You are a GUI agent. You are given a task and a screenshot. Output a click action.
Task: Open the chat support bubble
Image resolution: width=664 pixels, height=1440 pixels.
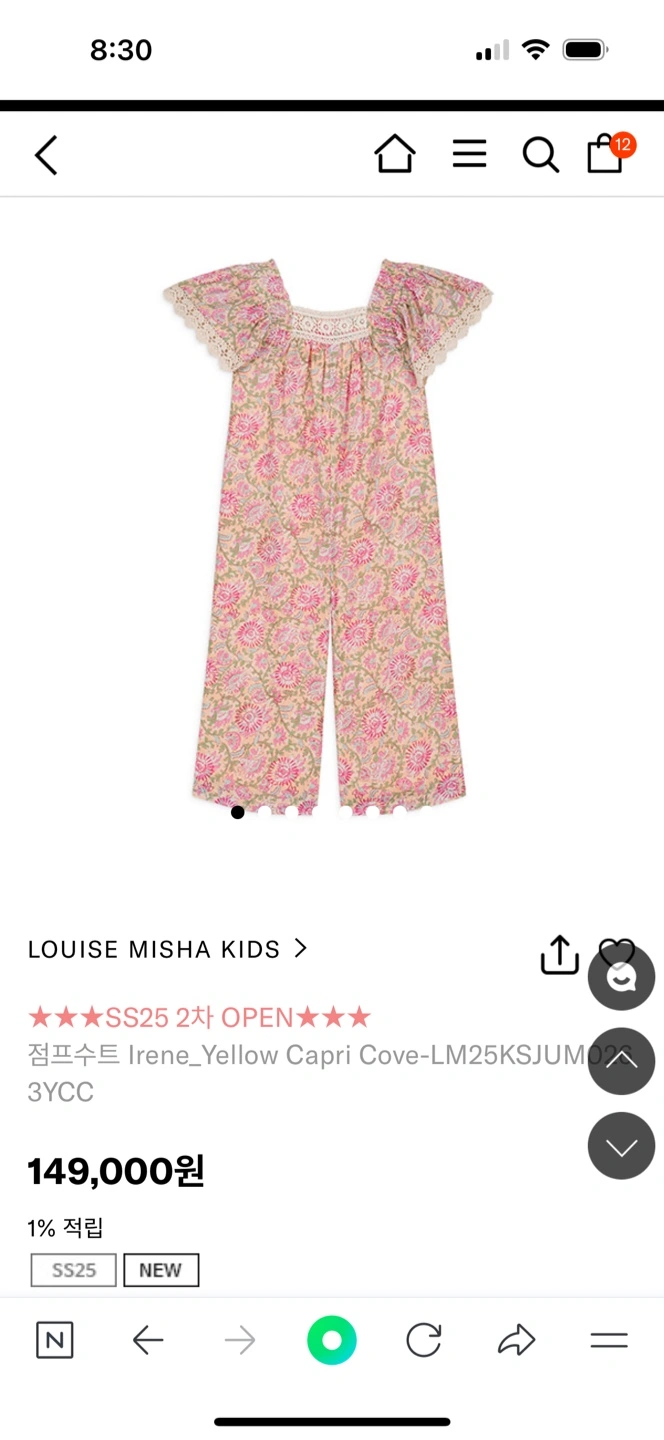tap(621, 977)
